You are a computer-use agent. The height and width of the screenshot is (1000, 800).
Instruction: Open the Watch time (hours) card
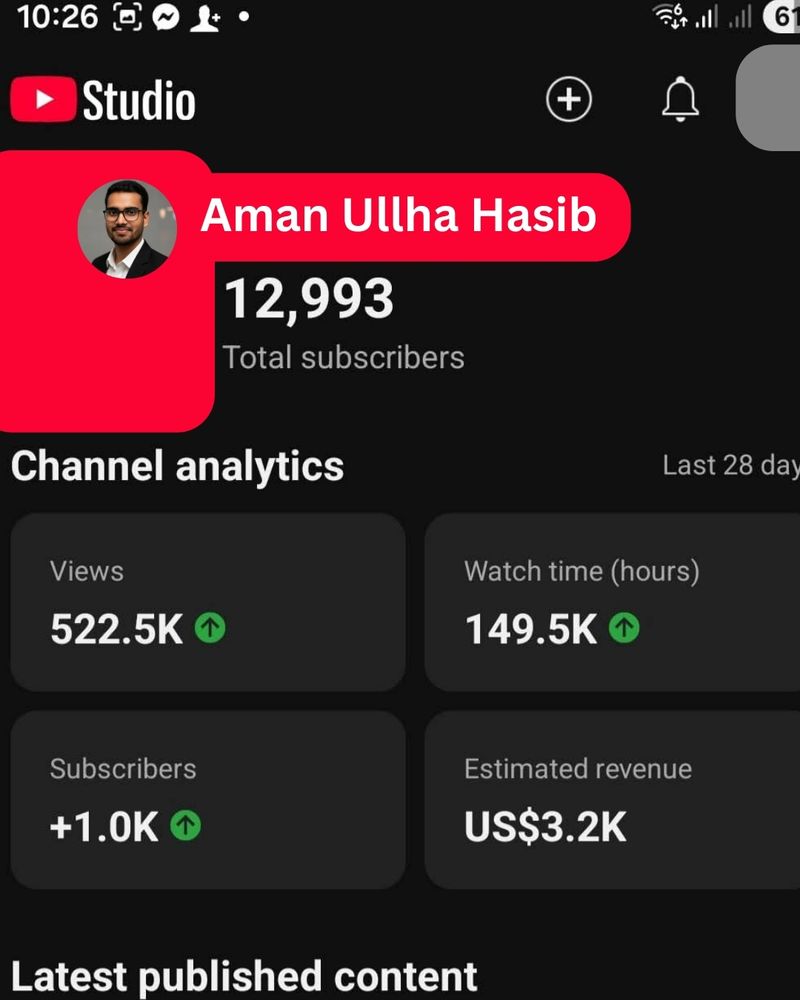pos(612,602)
